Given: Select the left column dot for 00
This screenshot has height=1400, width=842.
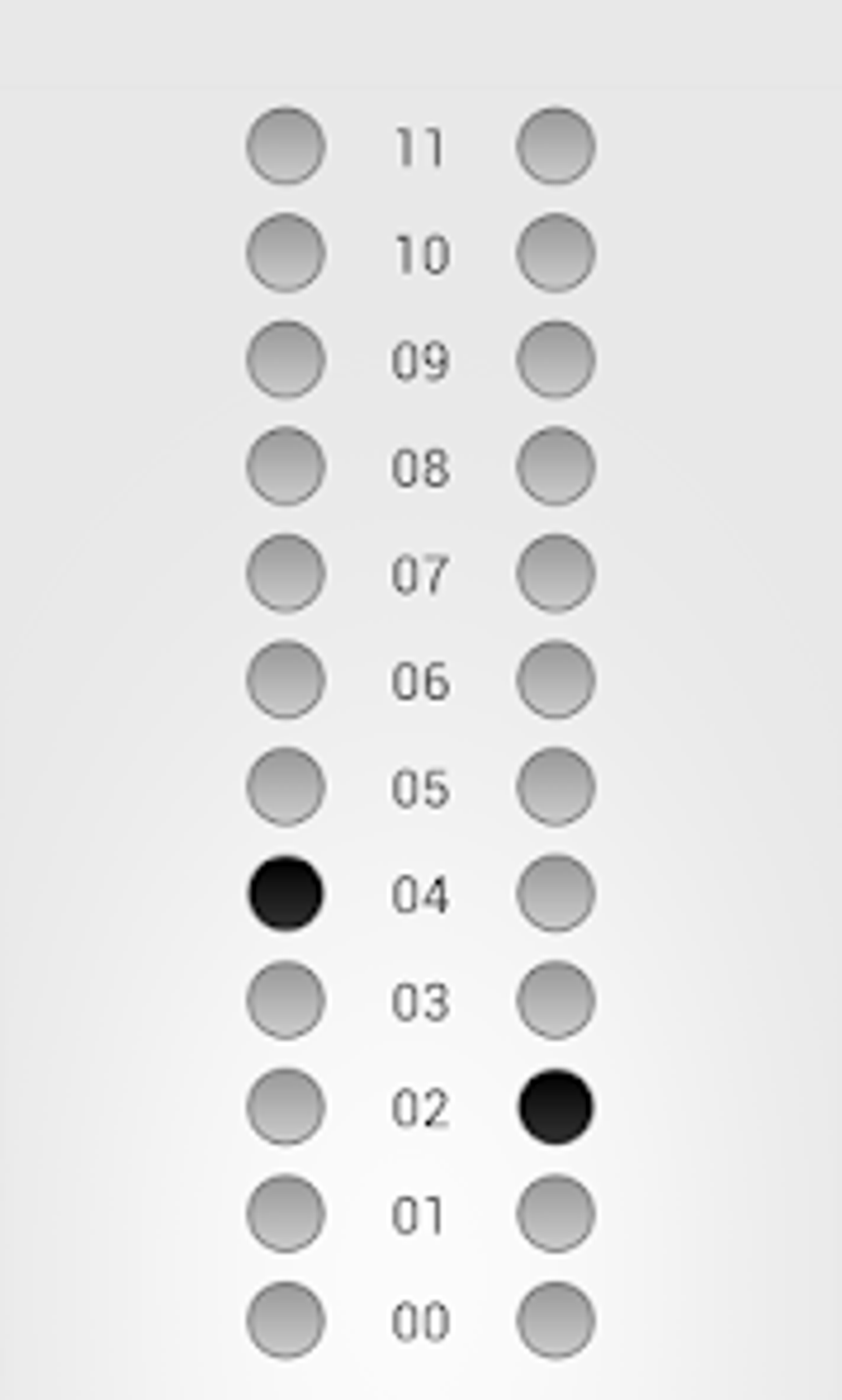Looking at the screenshot, I should (x=286, y=1318).
